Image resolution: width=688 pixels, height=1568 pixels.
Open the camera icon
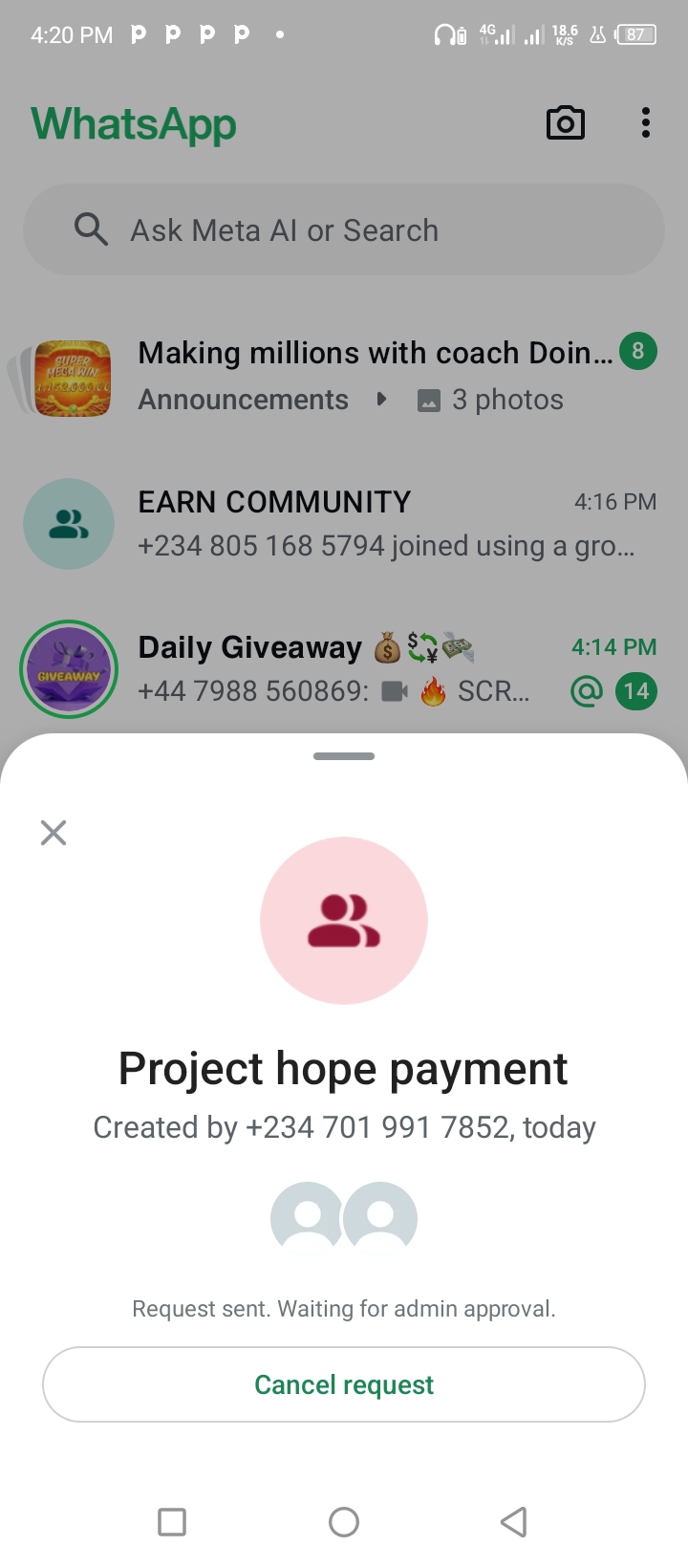coord(565,123)
